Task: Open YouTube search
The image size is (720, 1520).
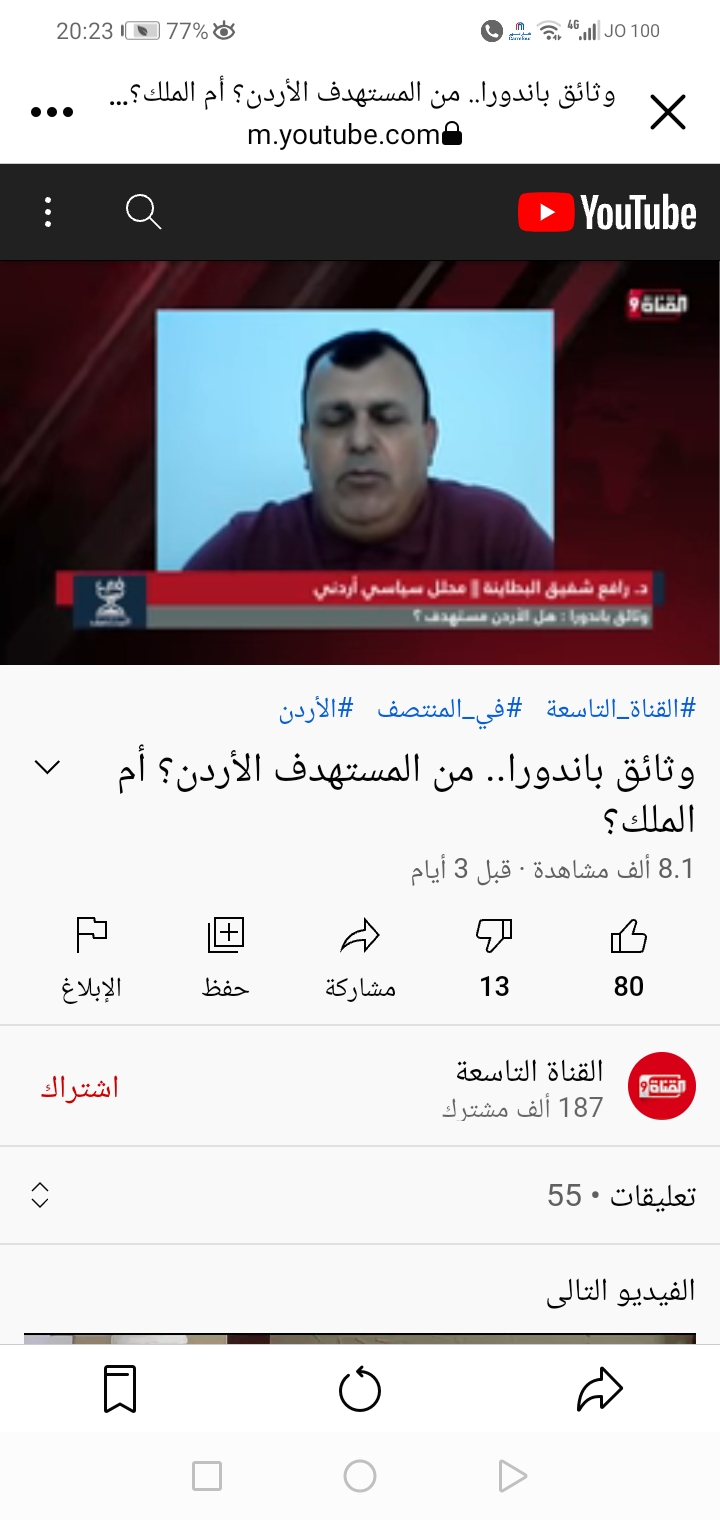Action: click(x=143, y=212)
